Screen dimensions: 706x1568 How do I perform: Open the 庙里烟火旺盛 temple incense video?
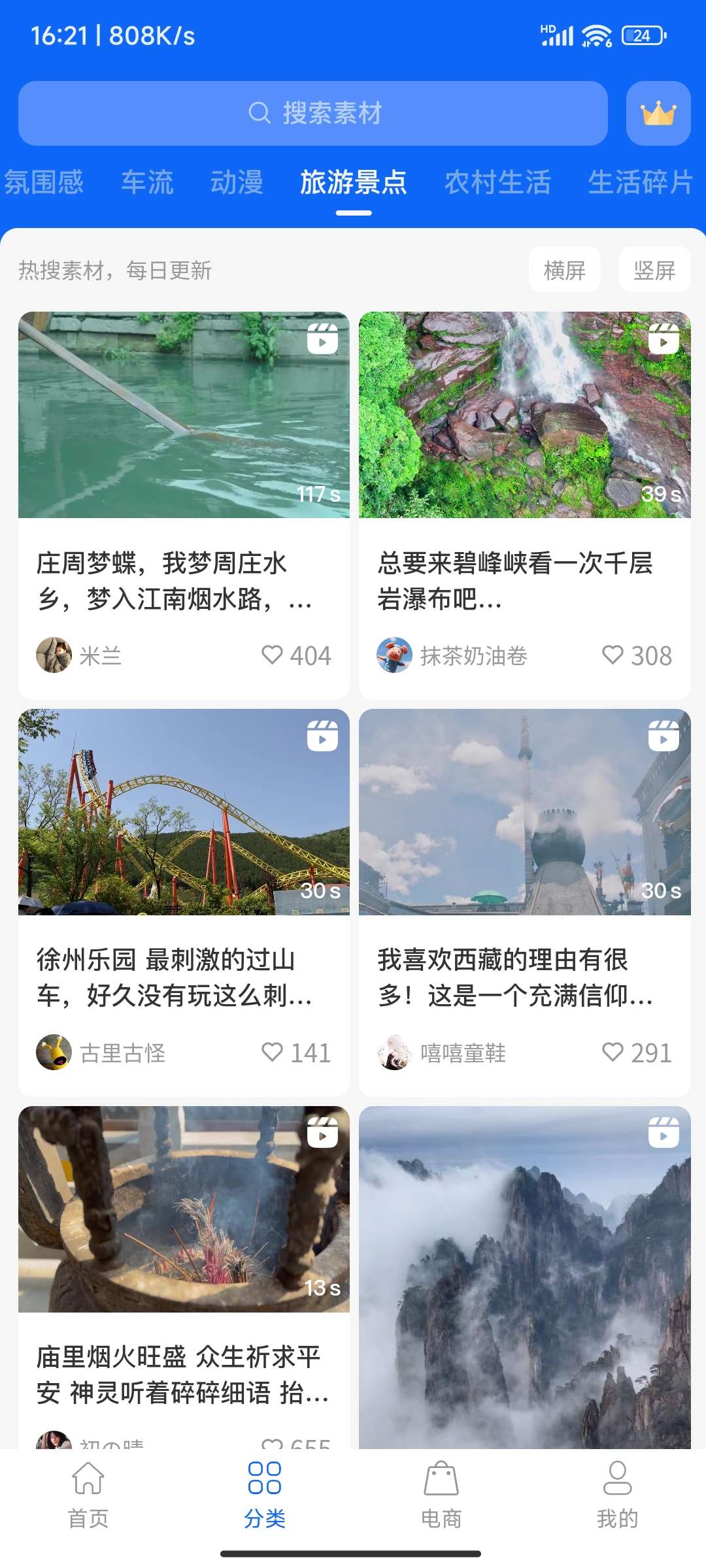(184, 1209)
